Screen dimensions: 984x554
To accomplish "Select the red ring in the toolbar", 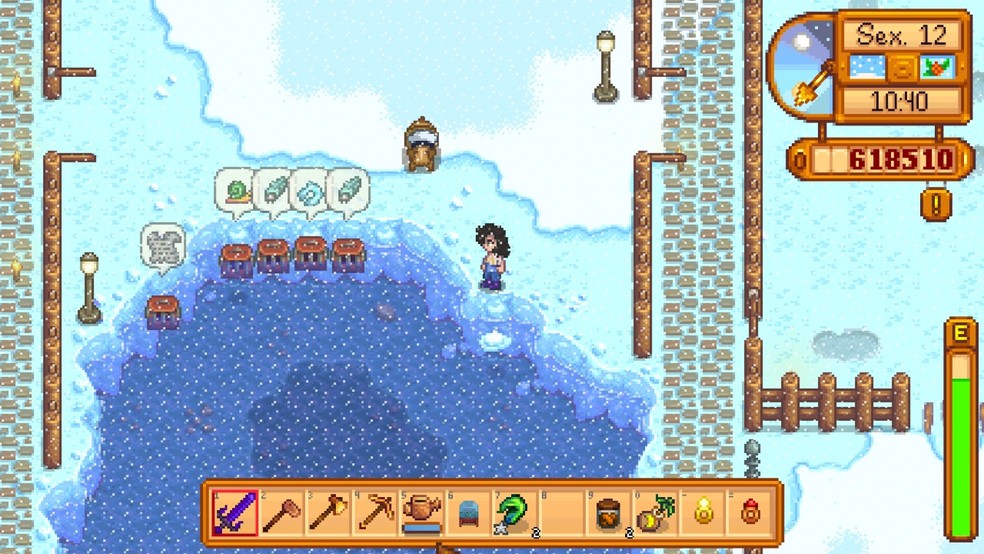I will click(x=752, y=514).
